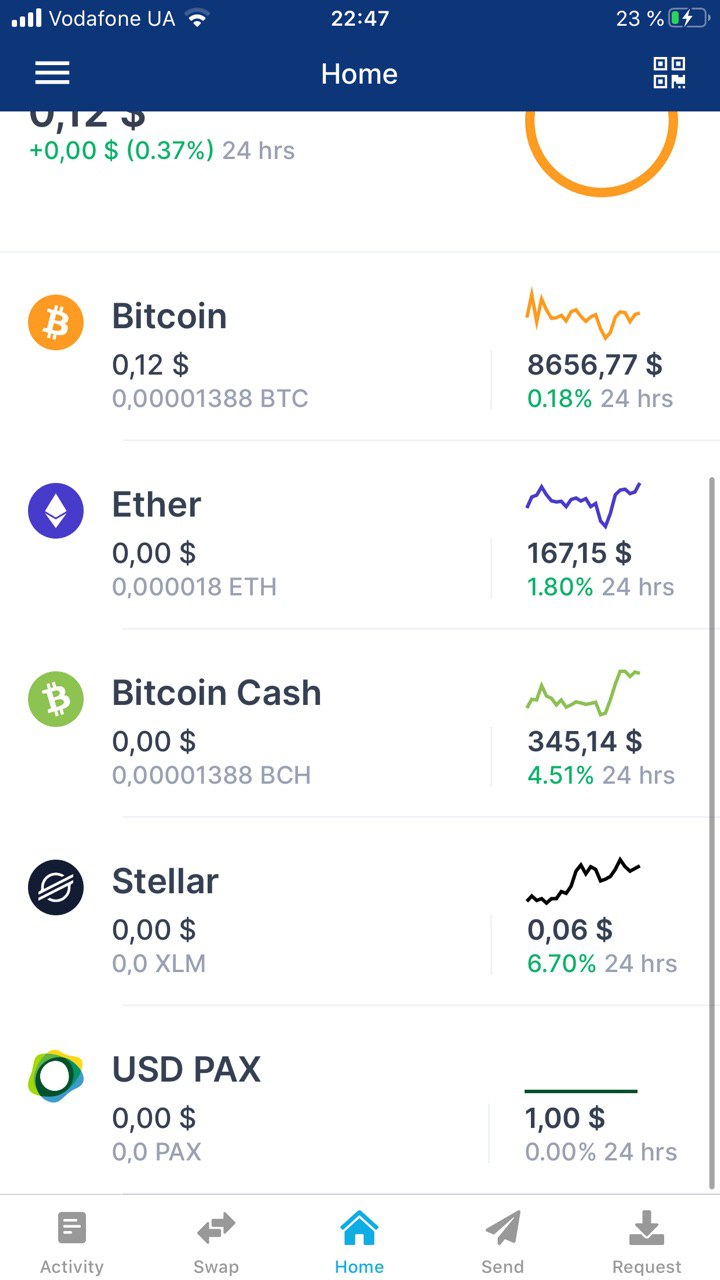The height and width of the screenshot is (1280, 720).
Task: Open the hamburger drawer menu
Action: pos(52,73)
